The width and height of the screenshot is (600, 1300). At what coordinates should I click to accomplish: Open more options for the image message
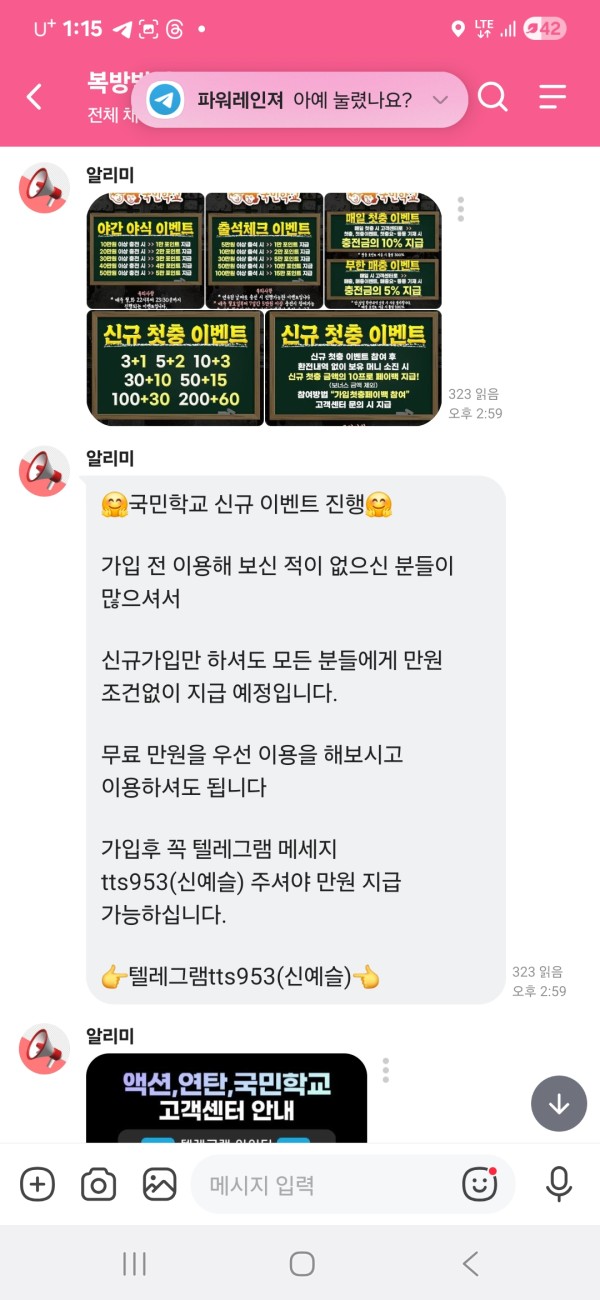[x=461, y=209]
